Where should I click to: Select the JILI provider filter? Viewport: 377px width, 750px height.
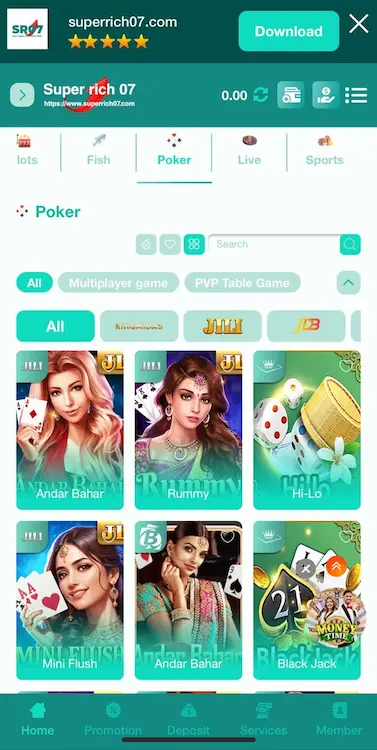(x=222, y=326)
